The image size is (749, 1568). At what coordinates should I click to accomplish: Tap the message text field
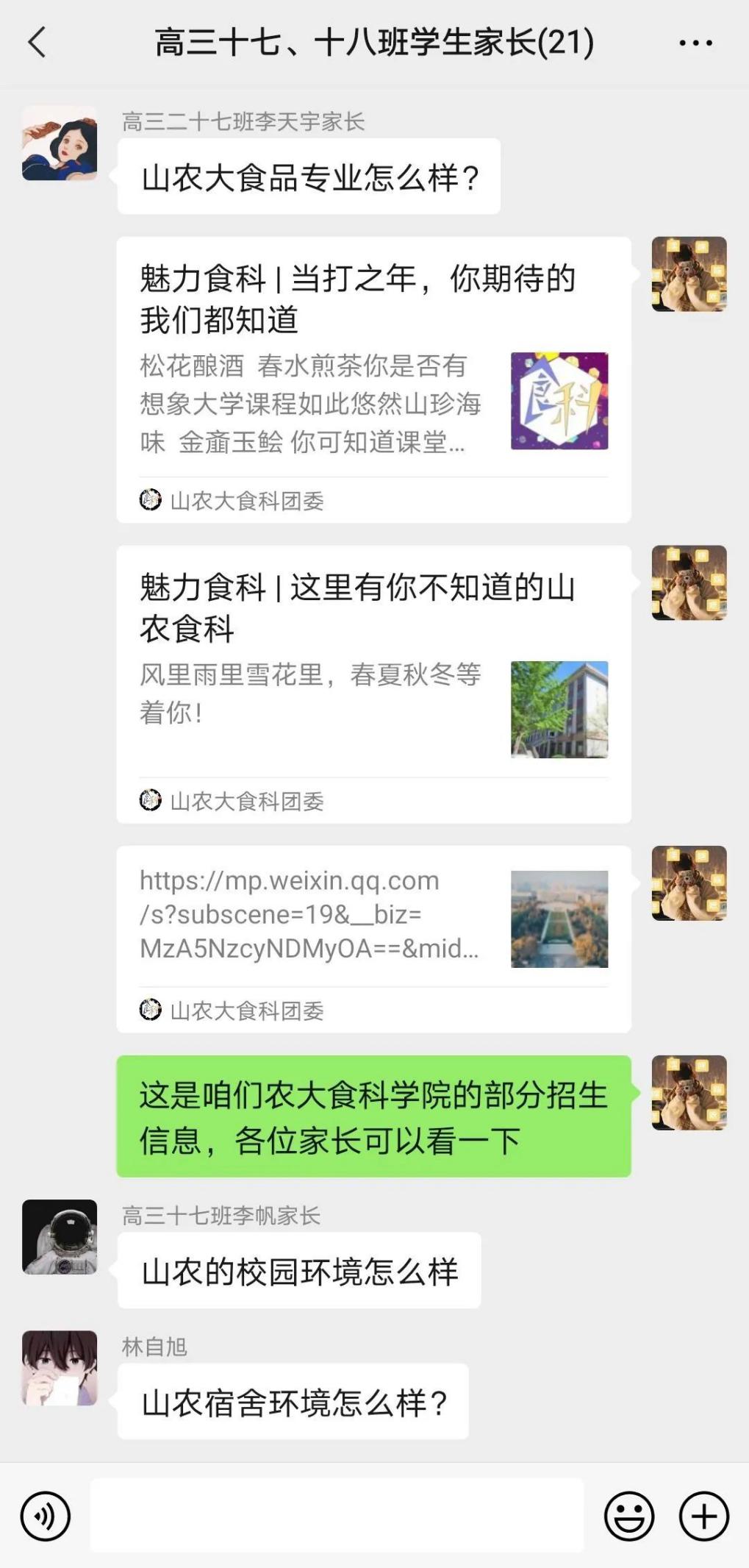pyautogui.click(x=337, y=1516)
